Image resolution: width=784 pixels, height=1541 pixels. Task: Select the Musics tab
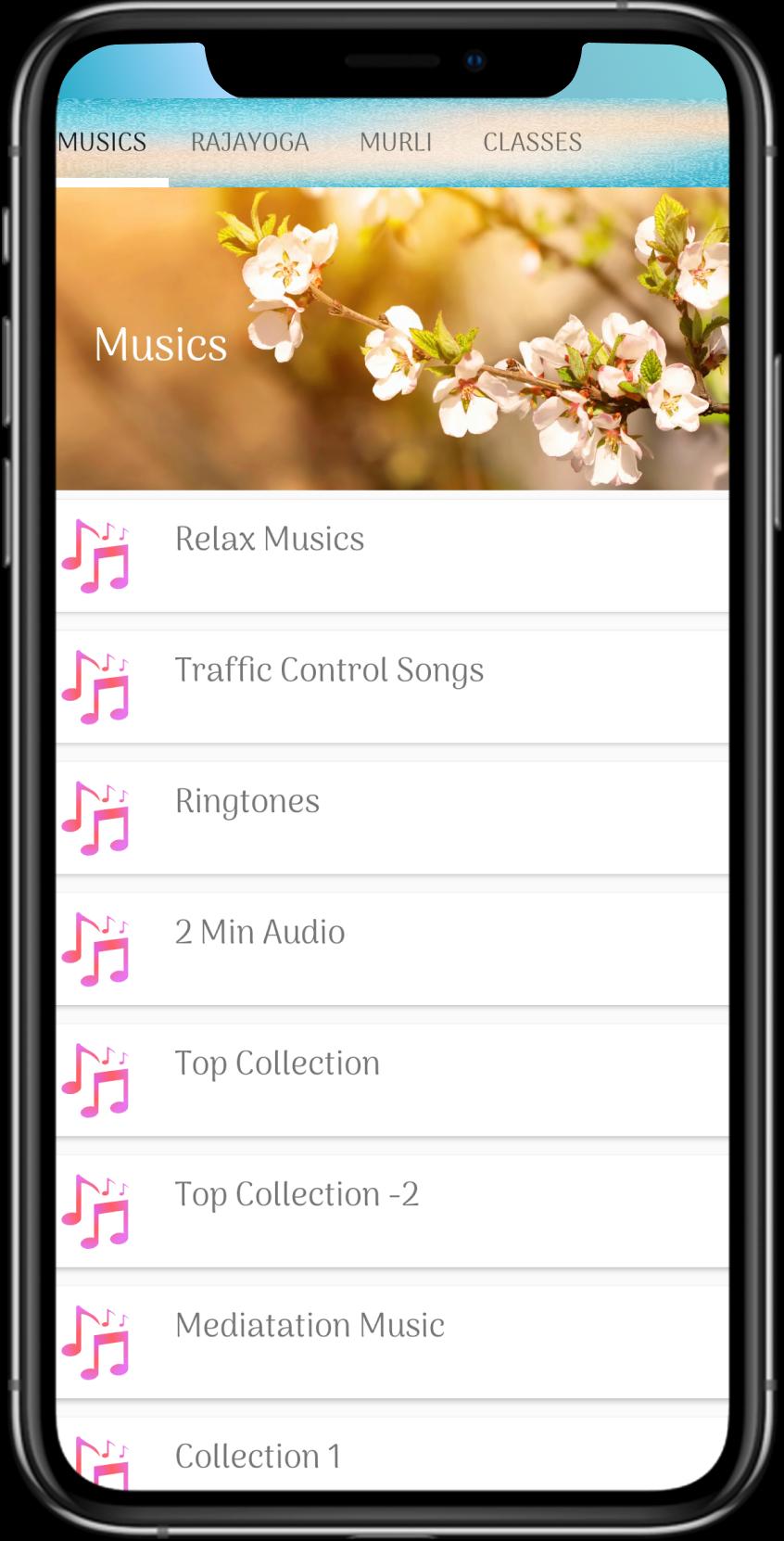pyautogui.click(x=103, y=142)
